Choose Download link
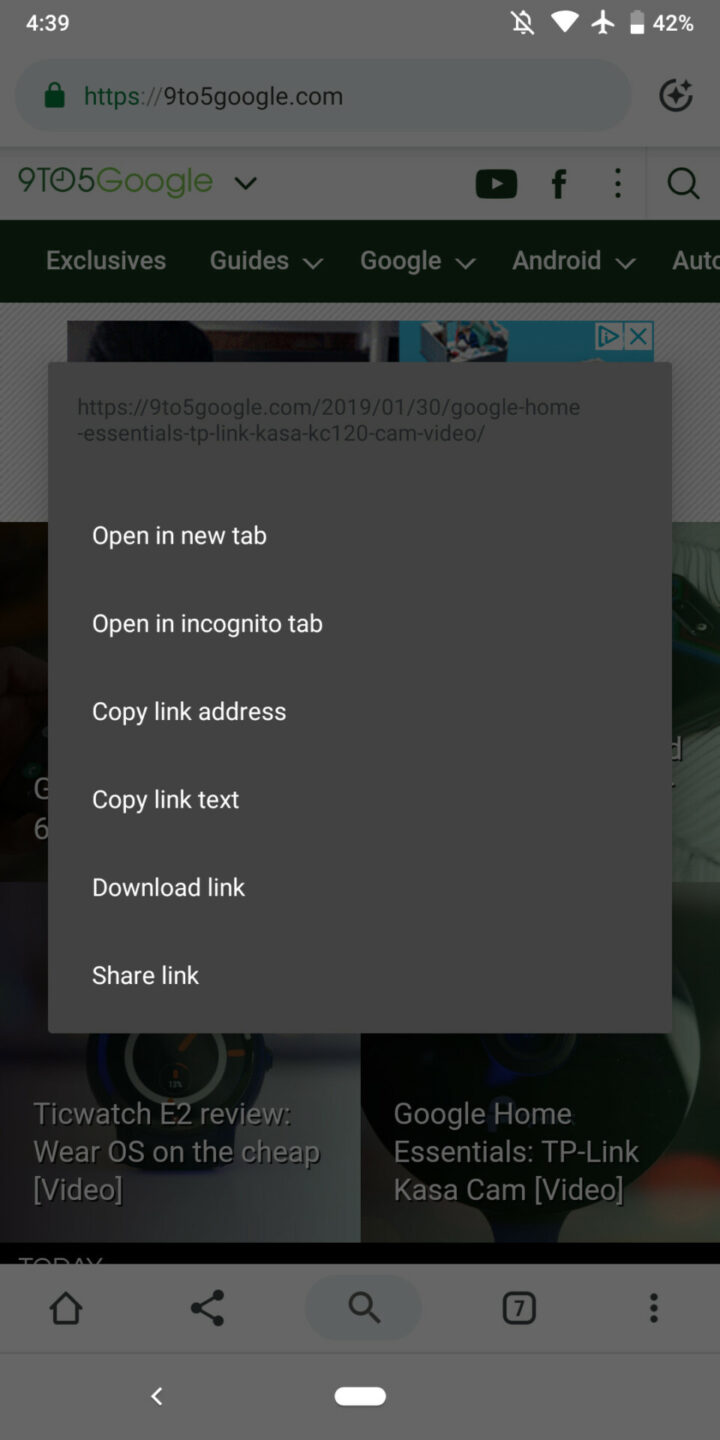Screen dimensions: 720x1440 coord(168,887)
